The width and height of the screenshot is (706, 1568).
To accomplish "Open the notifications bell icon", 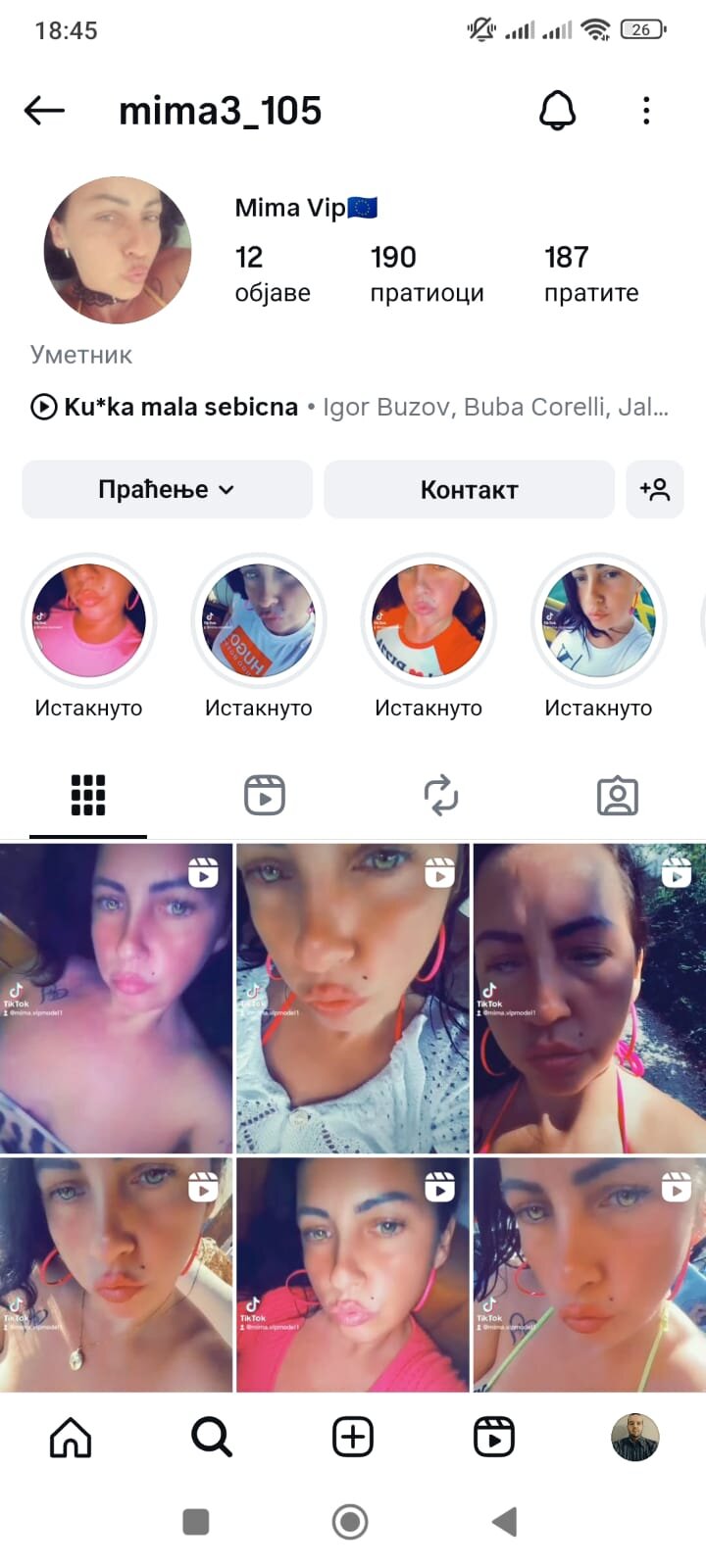I will coord(557,111).
